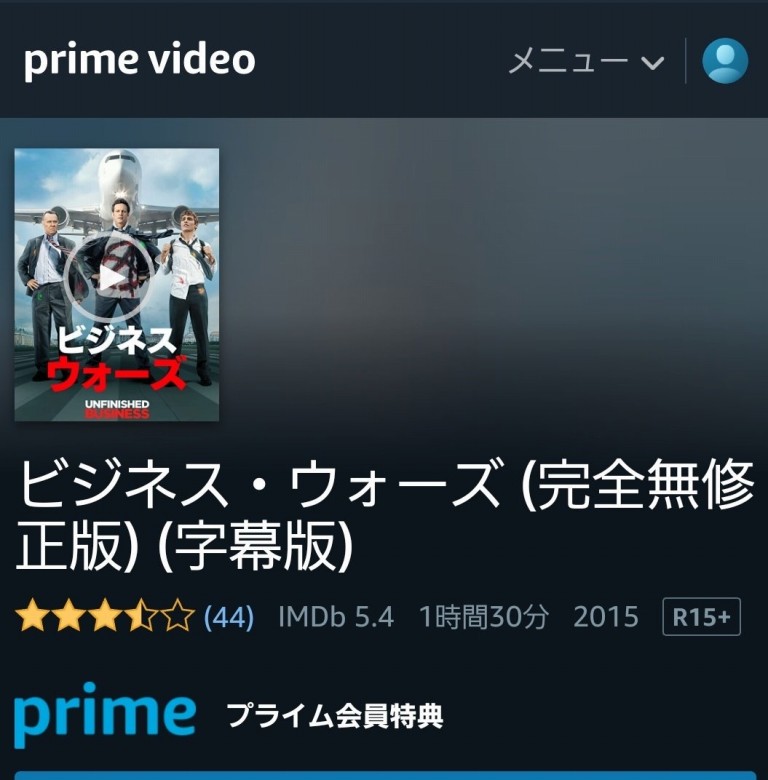Open the メニュー dropdown
Image resolution: width=768 pixels, height=780 pixels.
pos(586,62)
